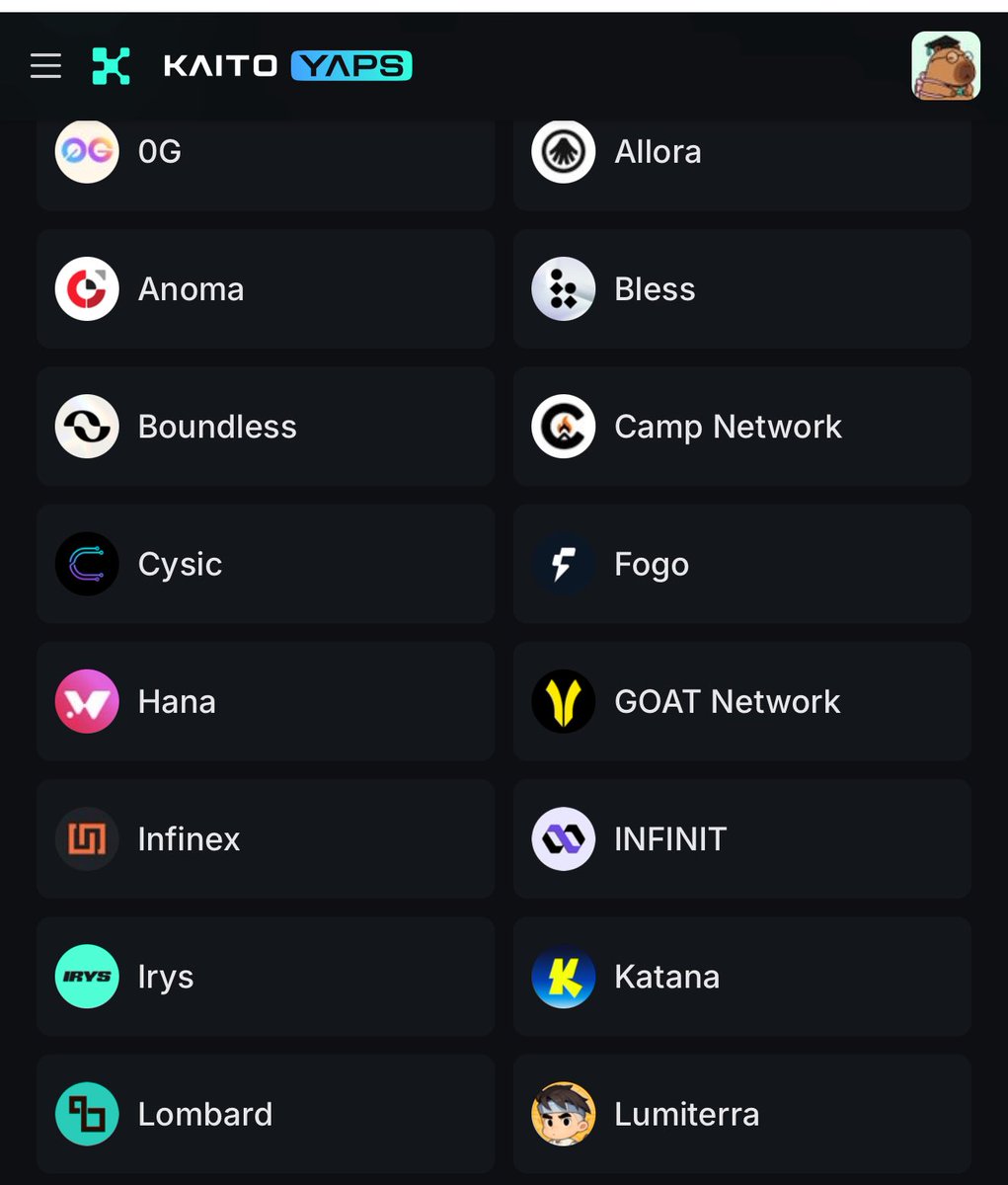View the Bless project

coord(741,289)
